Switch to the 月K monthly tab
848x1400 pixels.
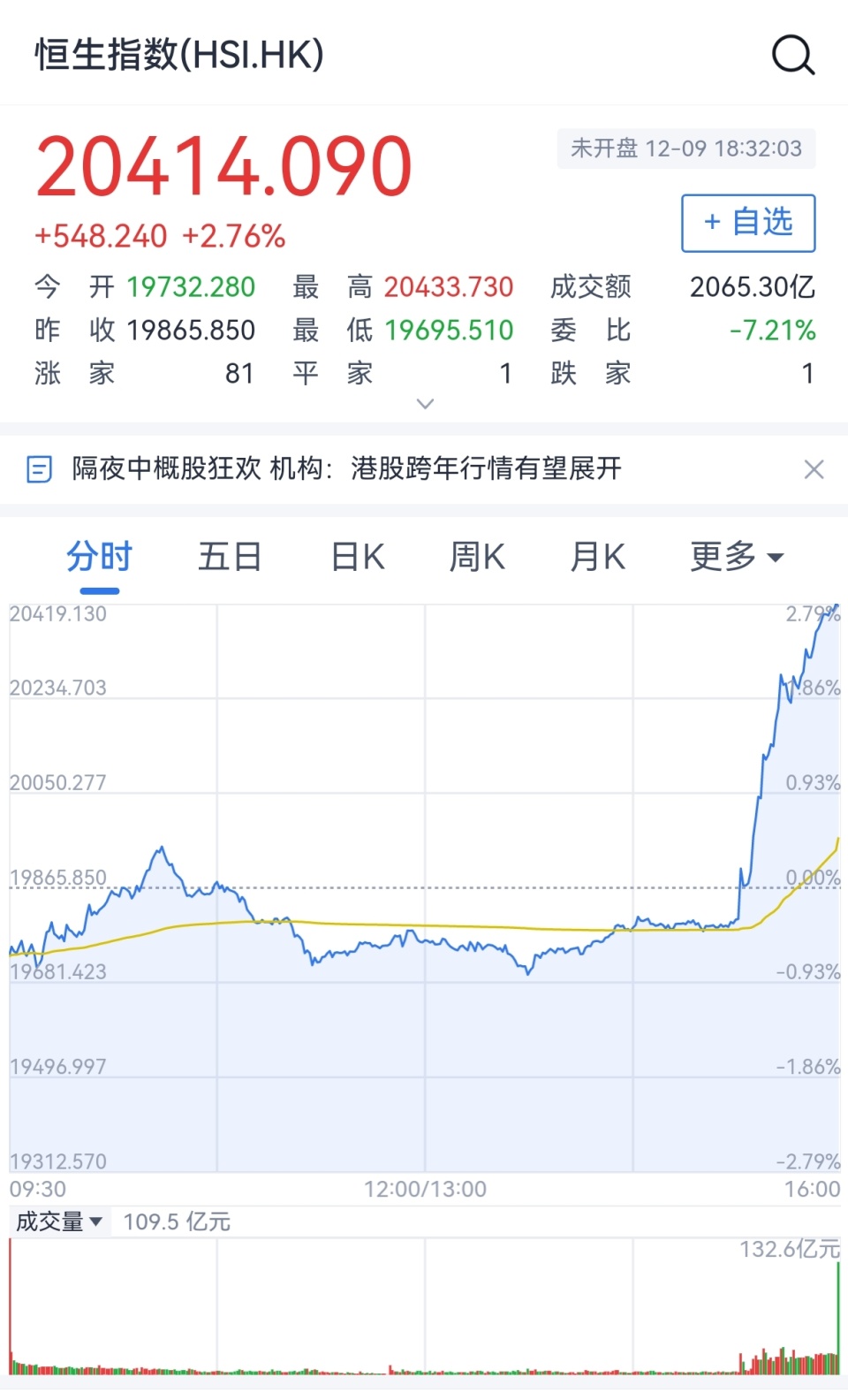(x=596, y=556)
